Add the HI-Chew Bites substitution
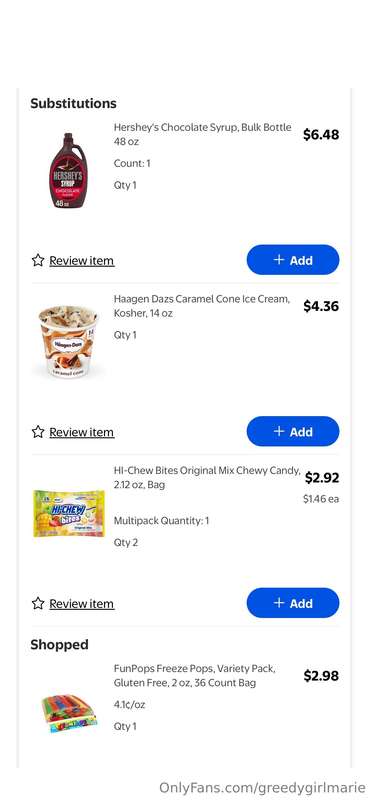 coord(292,603)
